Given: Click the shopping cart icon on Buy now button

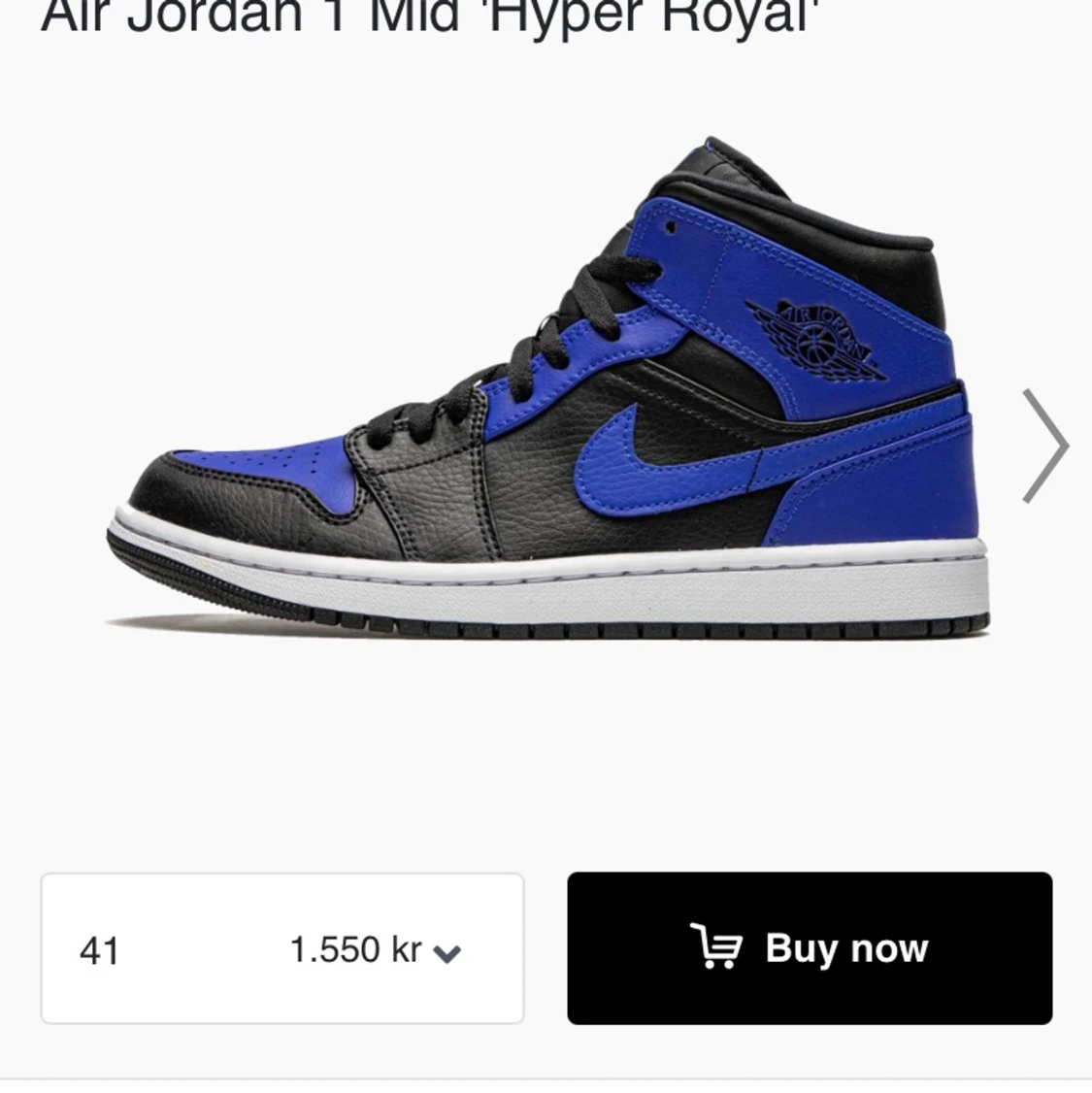Looking at the screenshot, I should tap(715, 948).
